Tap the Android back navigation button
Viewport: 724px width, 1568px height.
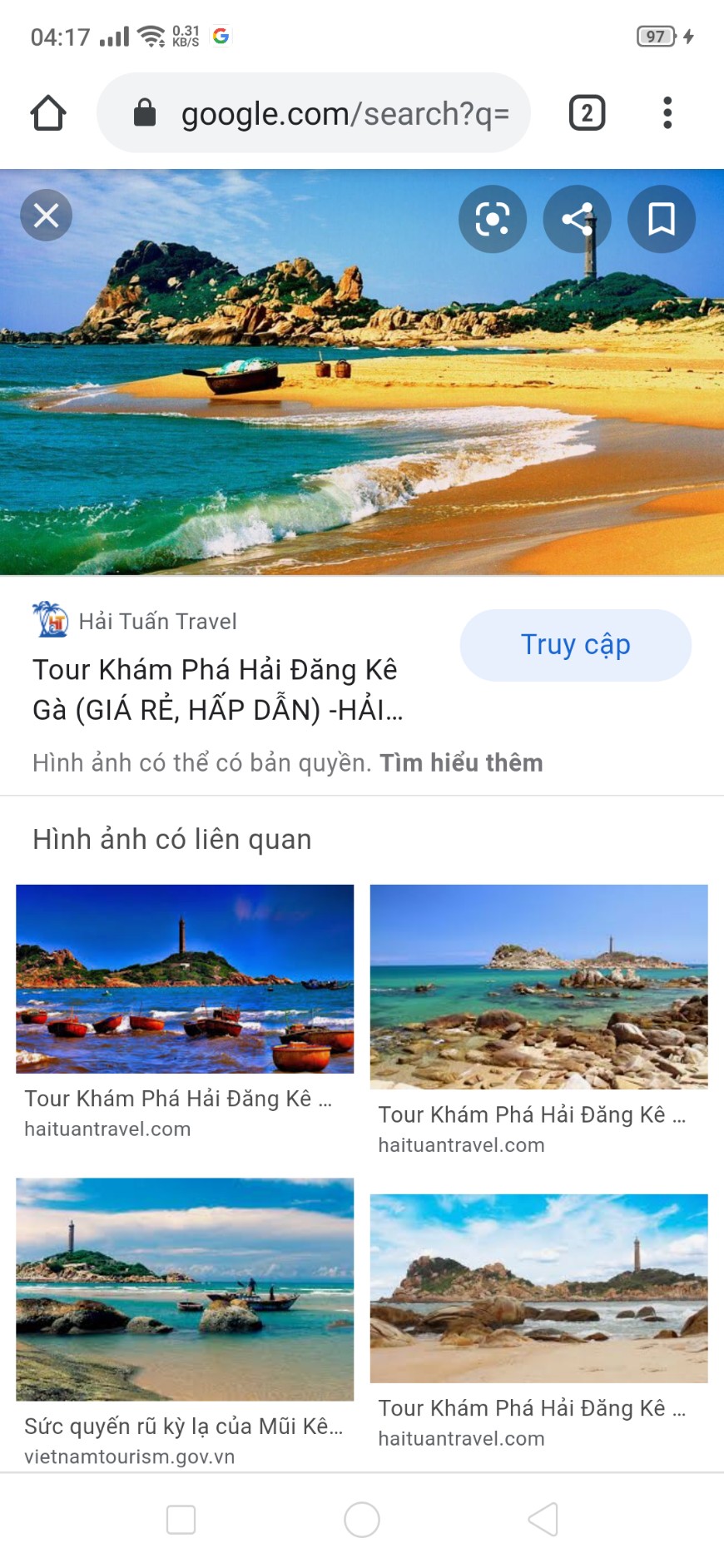point(542,1516)
